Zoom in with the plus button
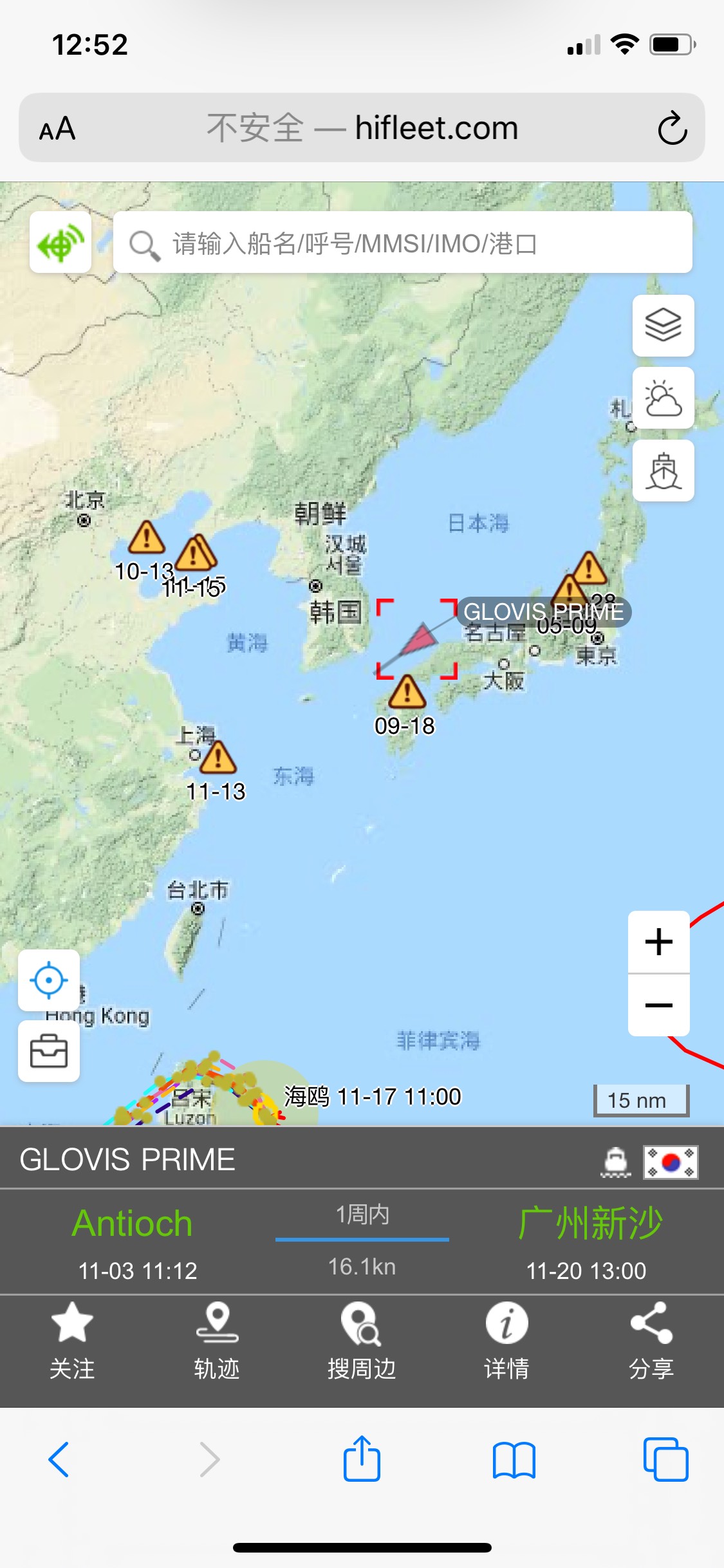This screenshot has width=724, height=1568. click(x=658, y=942)
